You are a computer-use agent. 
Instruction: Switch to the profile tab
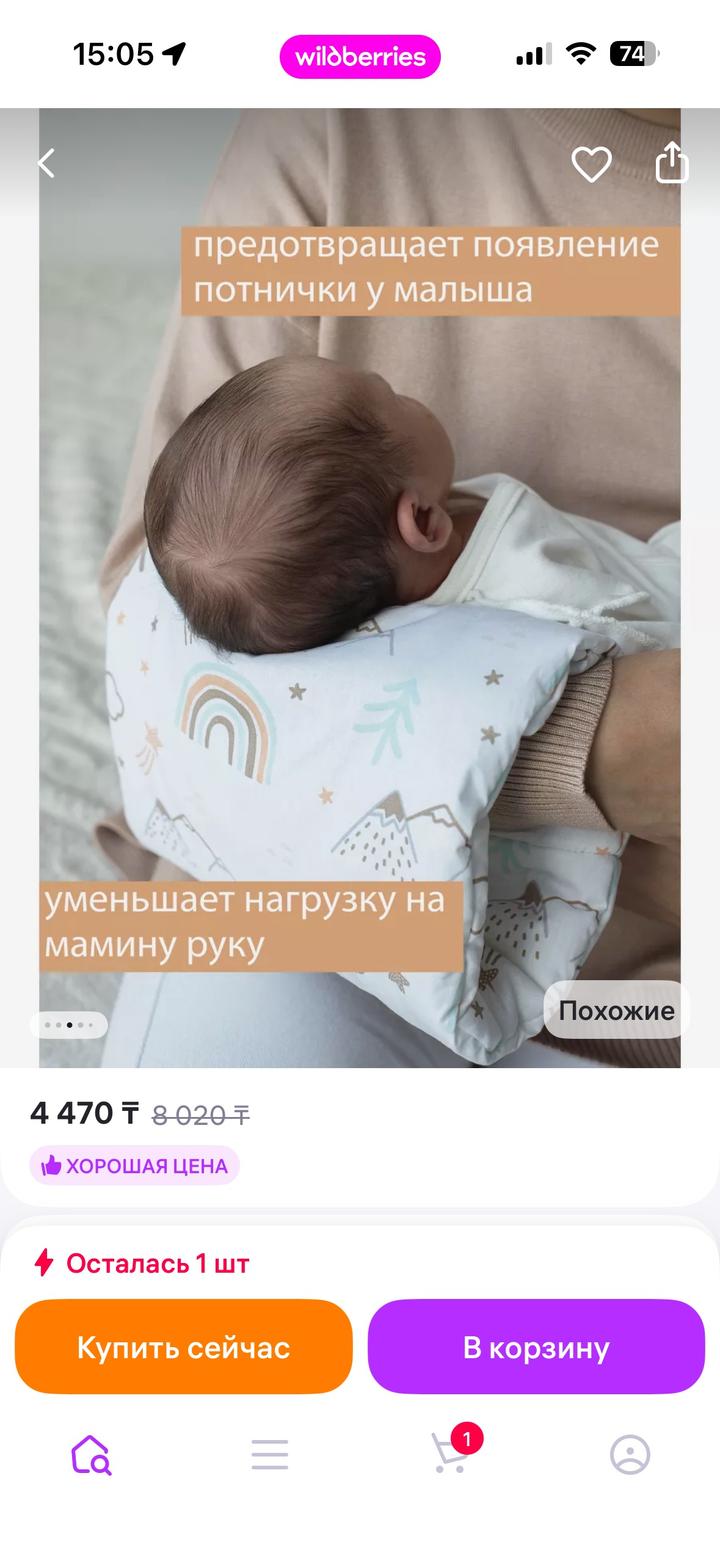pos(630,1455)
